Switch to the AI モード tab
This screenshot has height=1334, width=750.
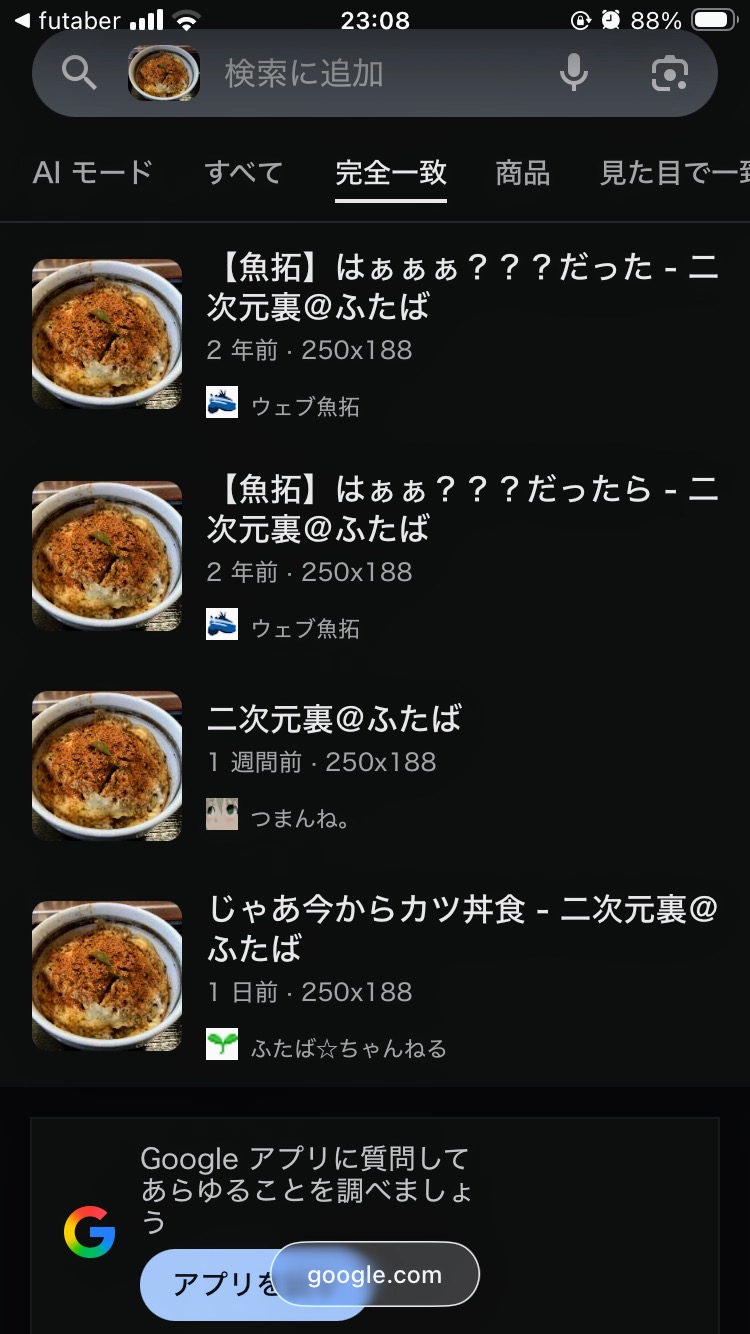point(92,173)
